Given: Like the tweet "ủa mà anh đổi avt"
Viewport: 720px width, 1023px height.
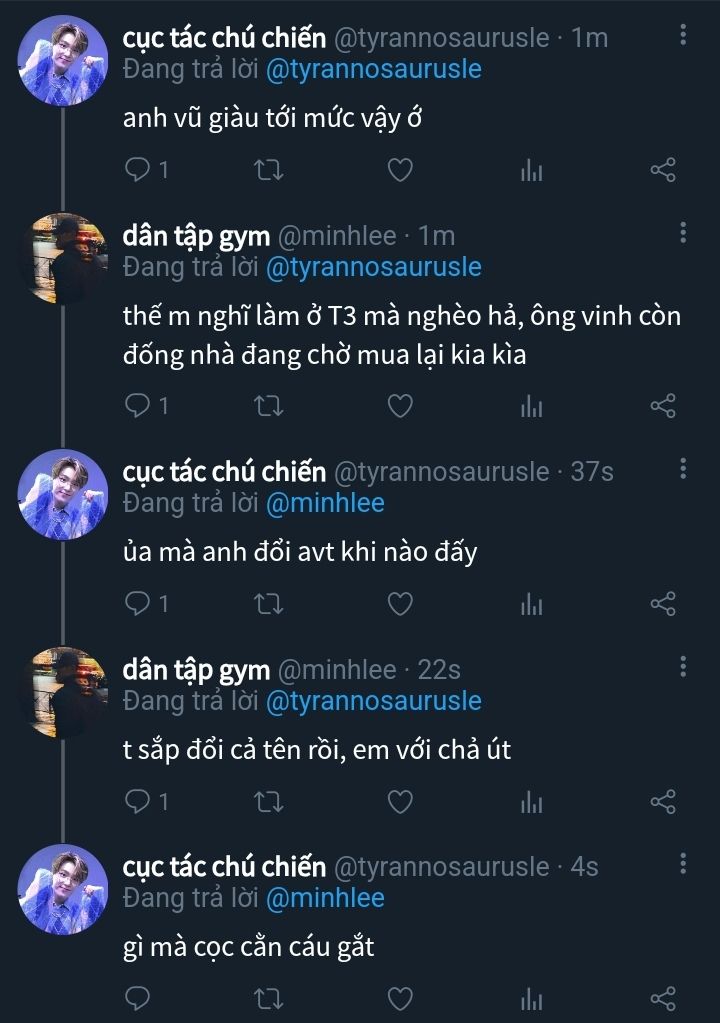Looking at the screenshot, I should click(x=400, y=603).
